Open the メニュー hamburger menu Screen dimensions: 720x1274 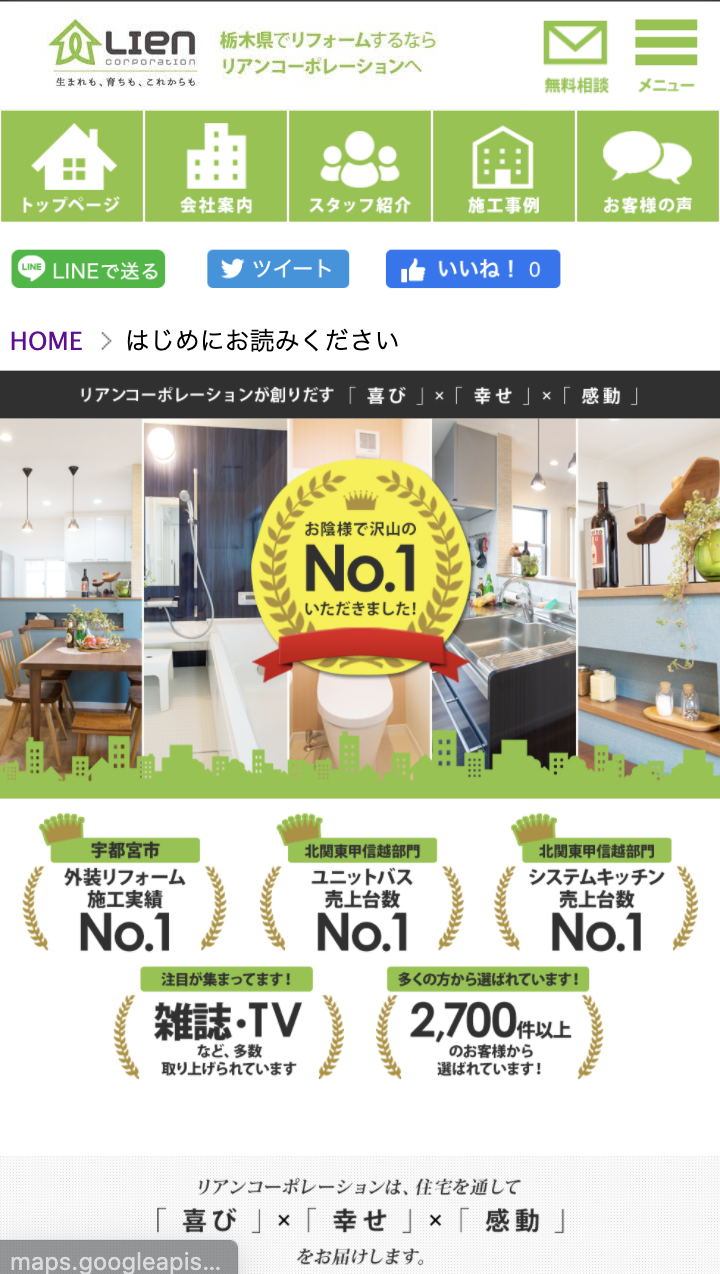[666, 57]
